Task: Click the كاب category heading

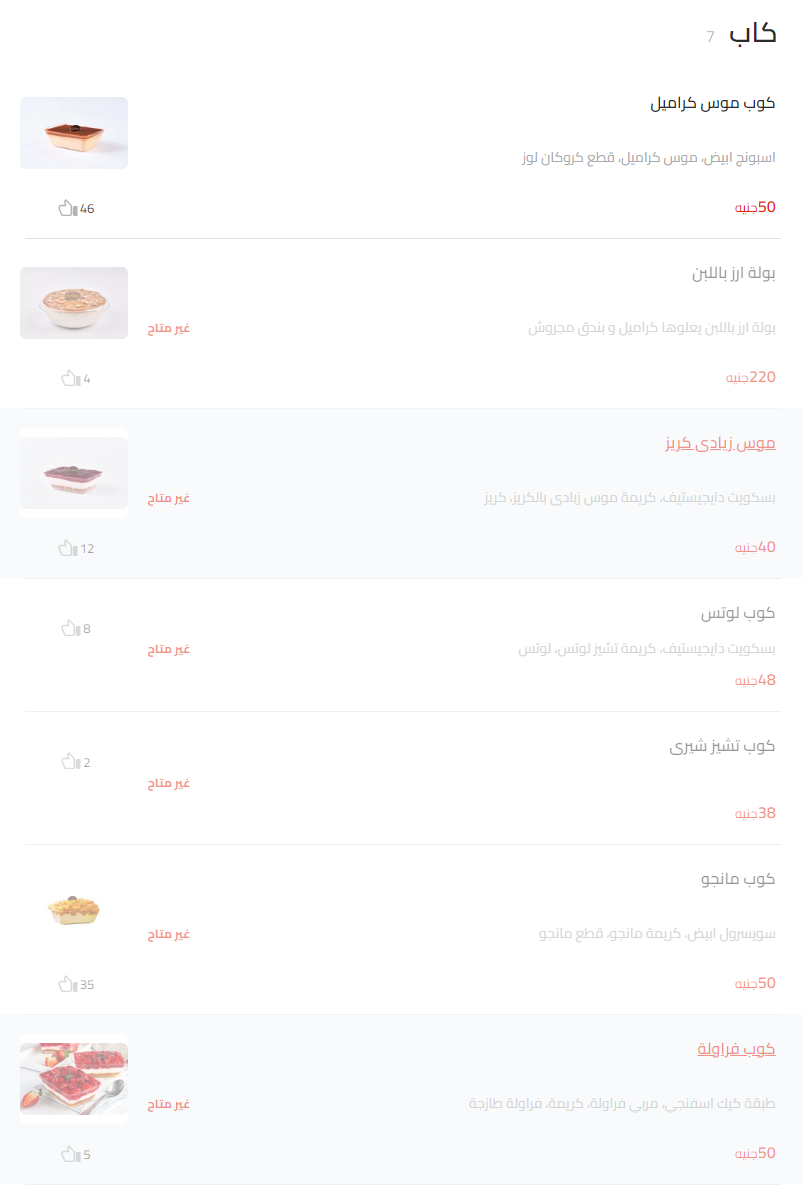Action: pos(752,33)
